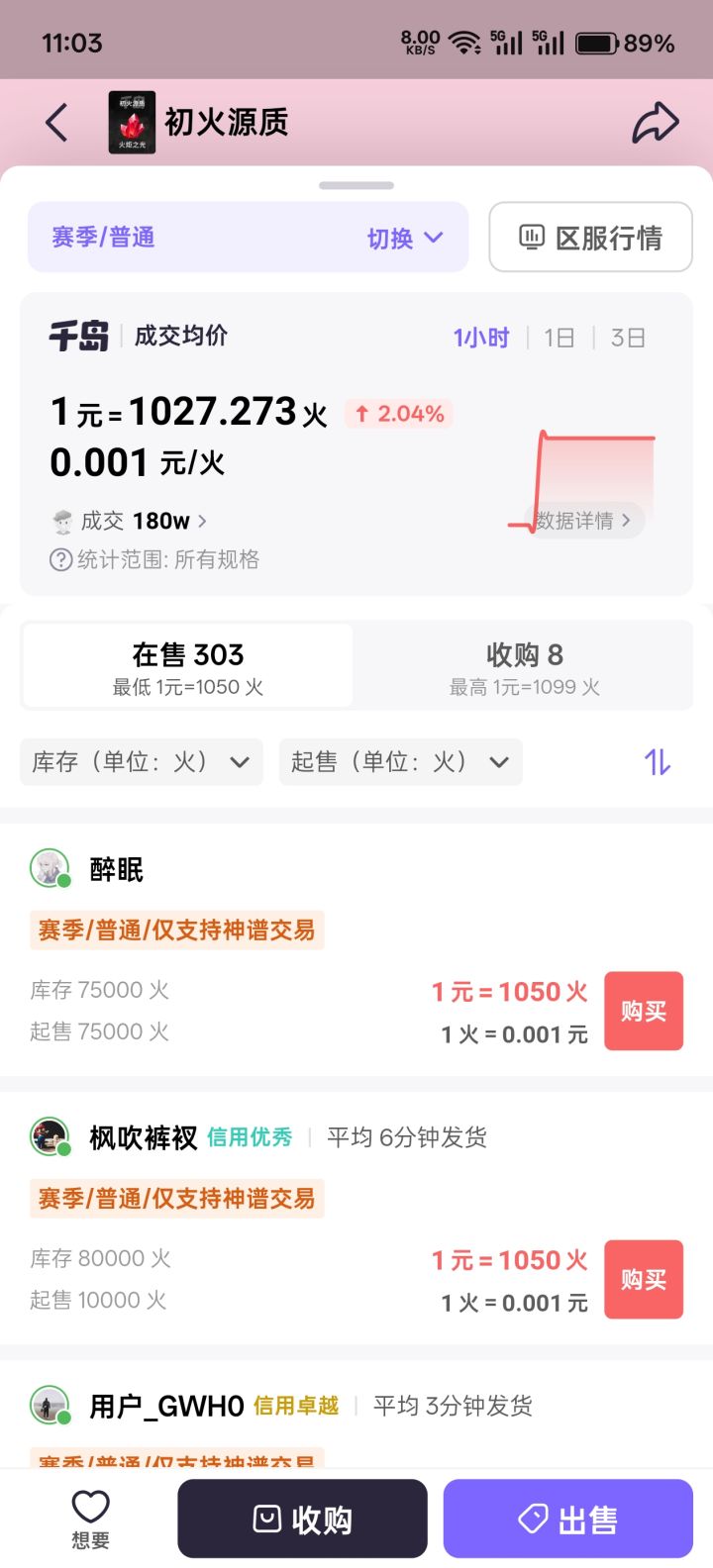Open the 起售（单位：火）filter dropdown
Image resolution: width=713 pixels, height=1568 pixels.
click(x=400, y=762)
